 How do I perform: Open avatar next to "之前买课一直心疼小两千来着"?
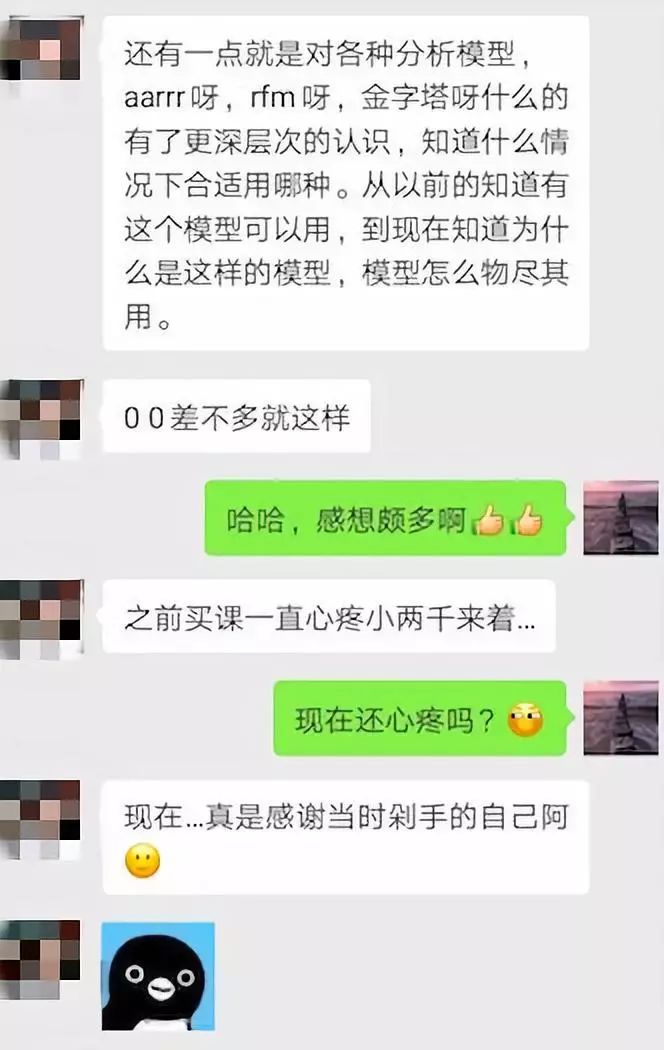click(42, 617)
